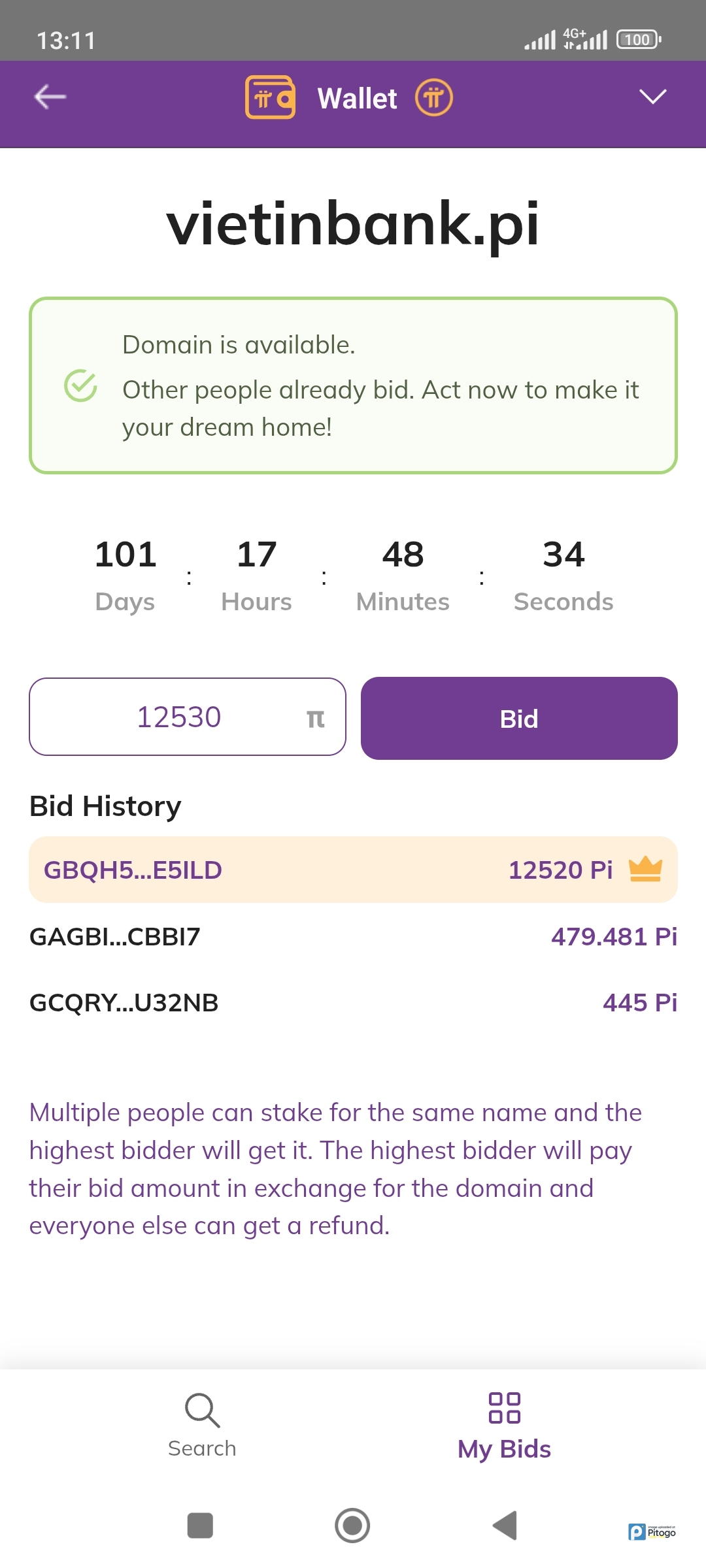Tap the system home button
Viewport: 706px width, 1568px height.
click(x=352, y=1526)
